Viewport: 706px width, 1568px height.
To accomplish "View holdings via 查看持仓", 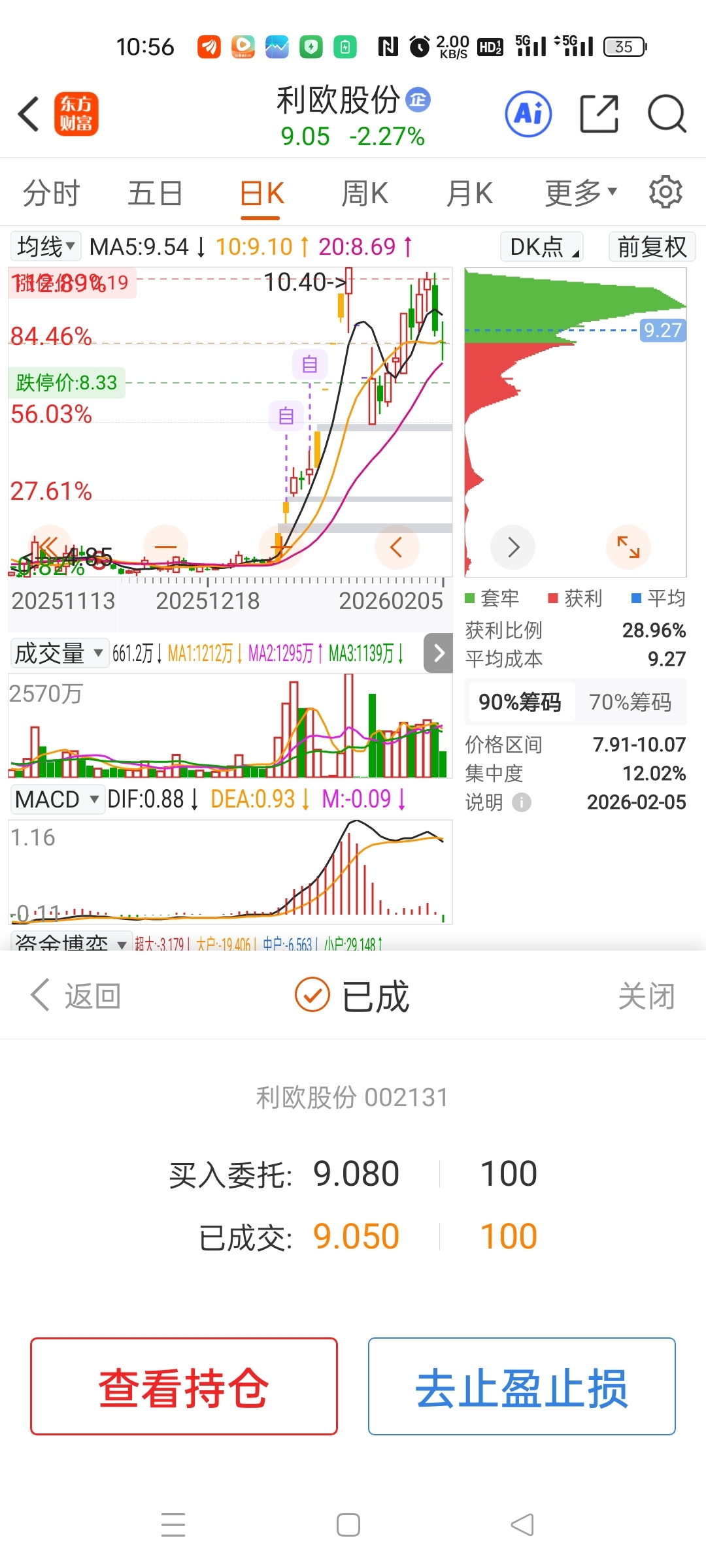I will 184,1386.
